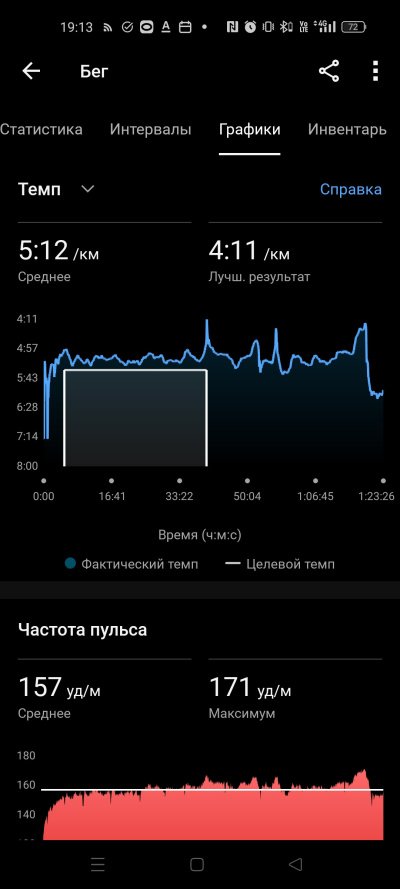Open the Инвентарь tab
This screenshot has height=889, width=400.
click(x=347, y=129)
